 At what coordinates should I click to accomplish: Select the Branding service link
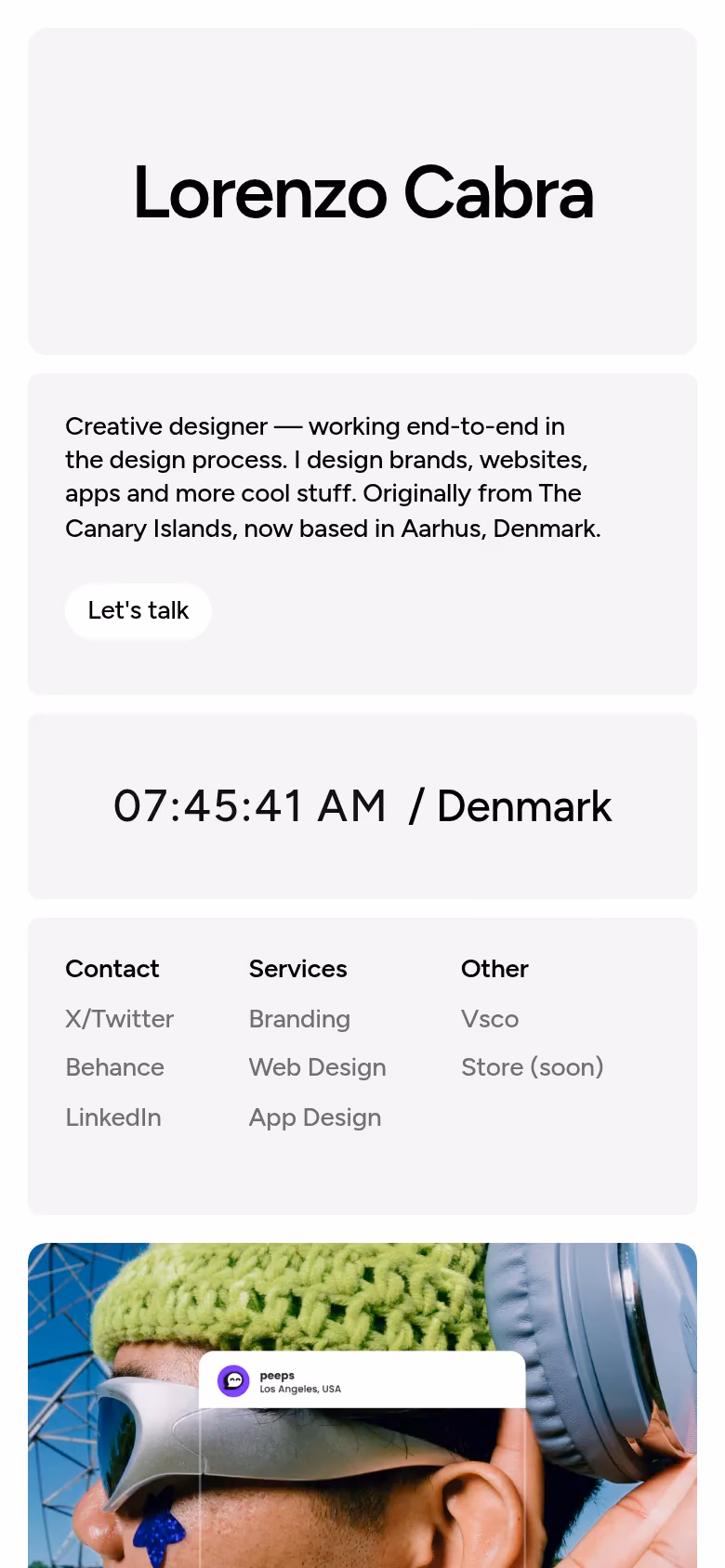(299, 1019)
